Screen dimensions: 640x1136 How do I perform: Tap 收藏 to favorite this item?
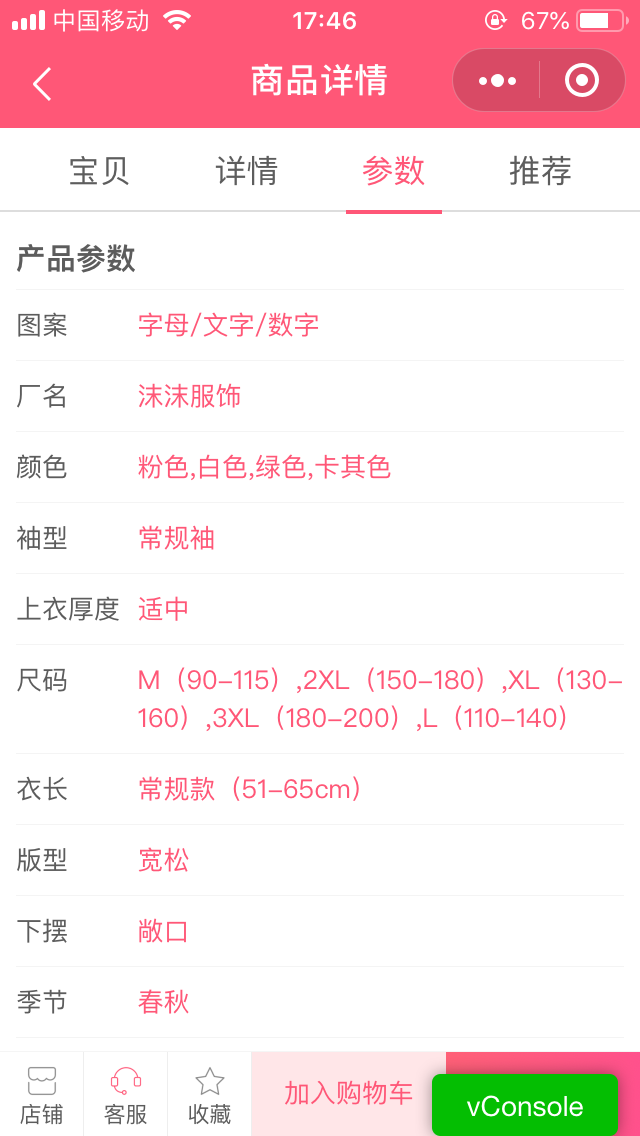click(209, 1094)
